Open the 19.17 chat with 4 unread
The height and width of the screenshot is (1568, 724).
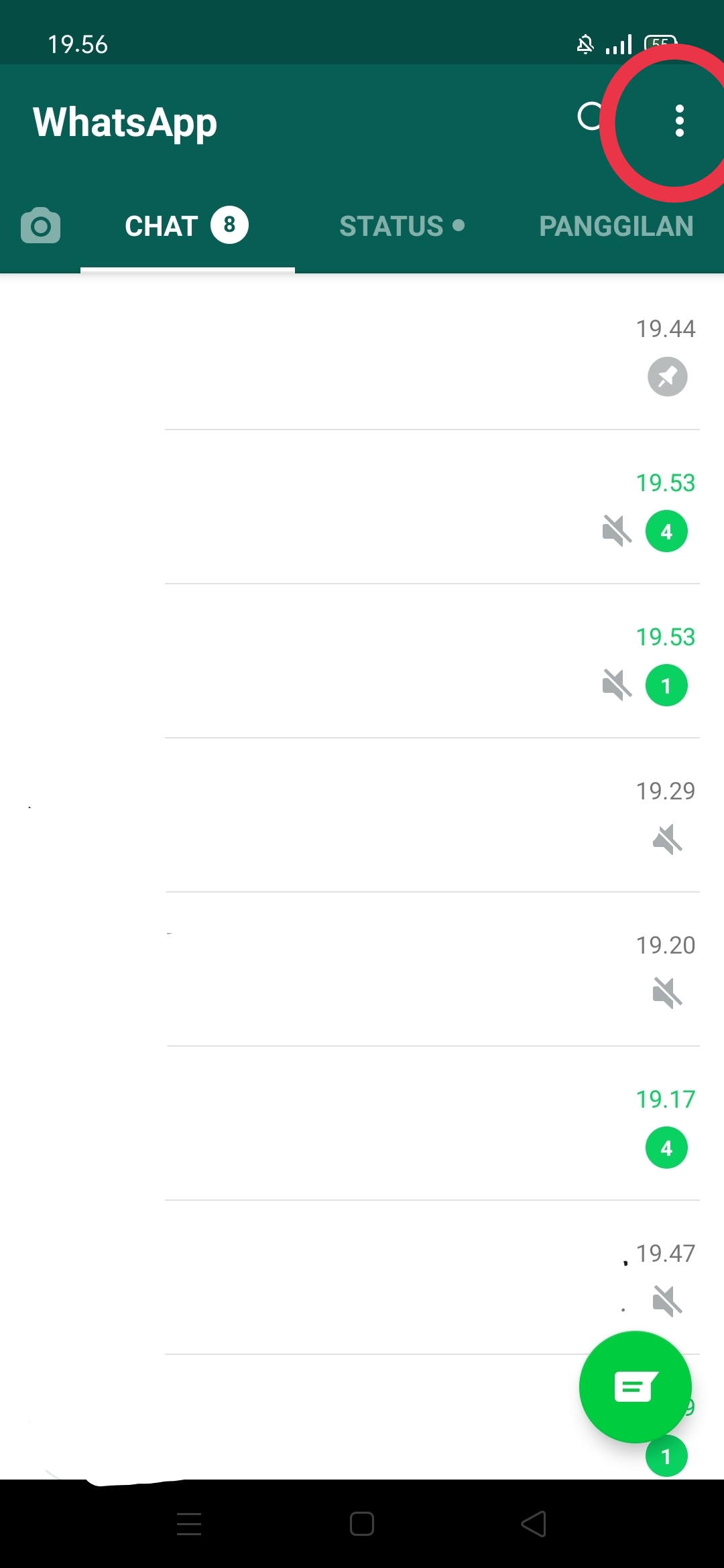pos(362,1124)
